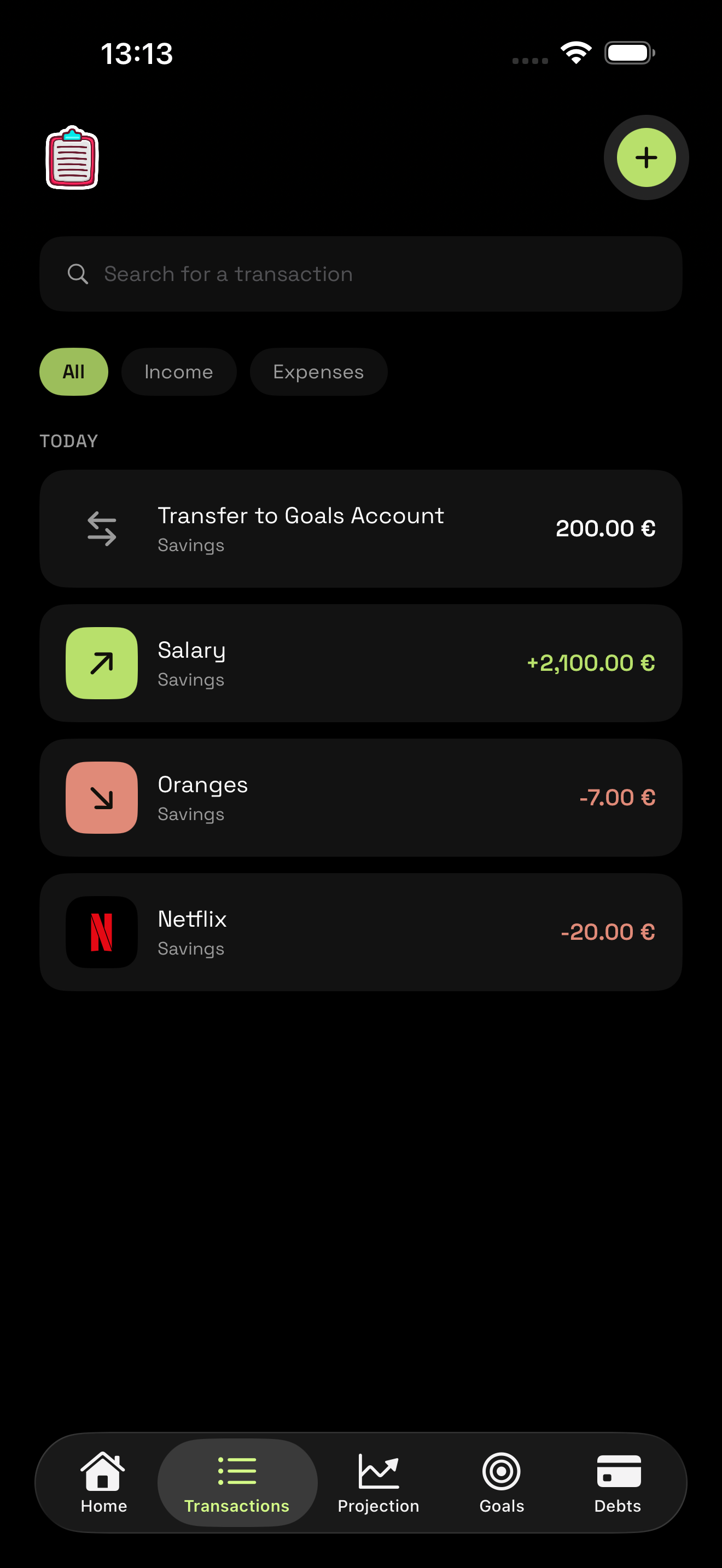Viewport: 722px width, 1568px height.
Task: Focus the transaction search field
Action: [361, 274]
